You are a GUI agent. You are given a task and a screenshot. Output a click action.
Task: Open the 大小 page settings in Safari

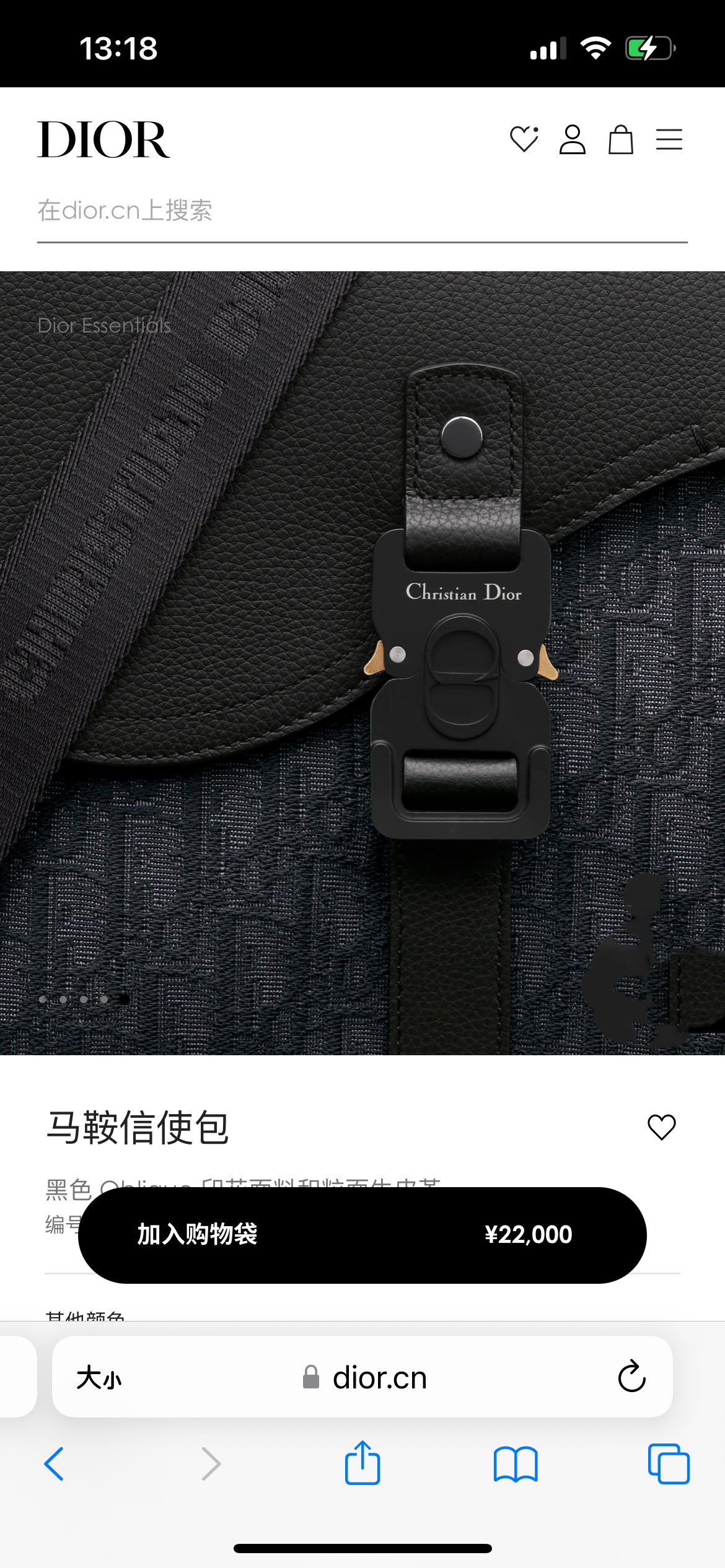pyautogui.click(x=99, y=1378)
